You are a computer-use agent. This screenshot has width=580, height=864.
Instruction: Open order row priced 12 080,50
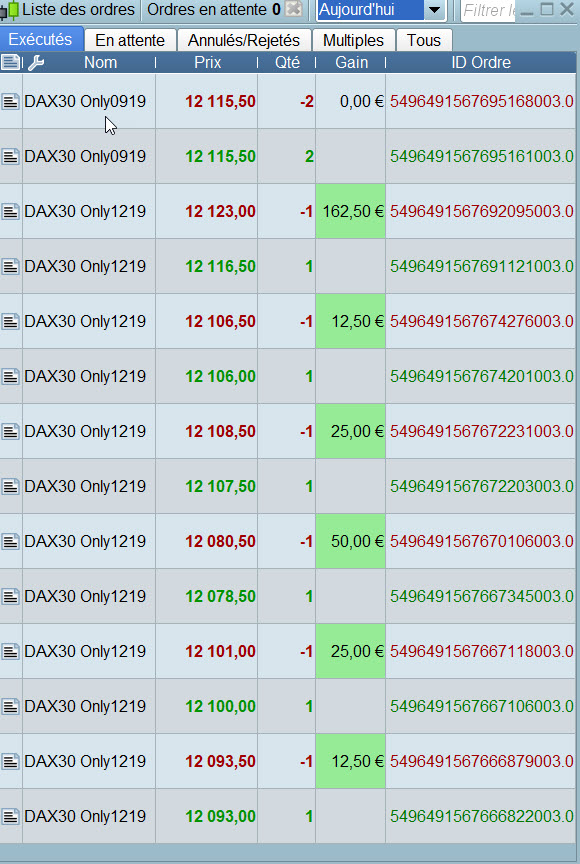pyautogui.click(x=288, y=541)
